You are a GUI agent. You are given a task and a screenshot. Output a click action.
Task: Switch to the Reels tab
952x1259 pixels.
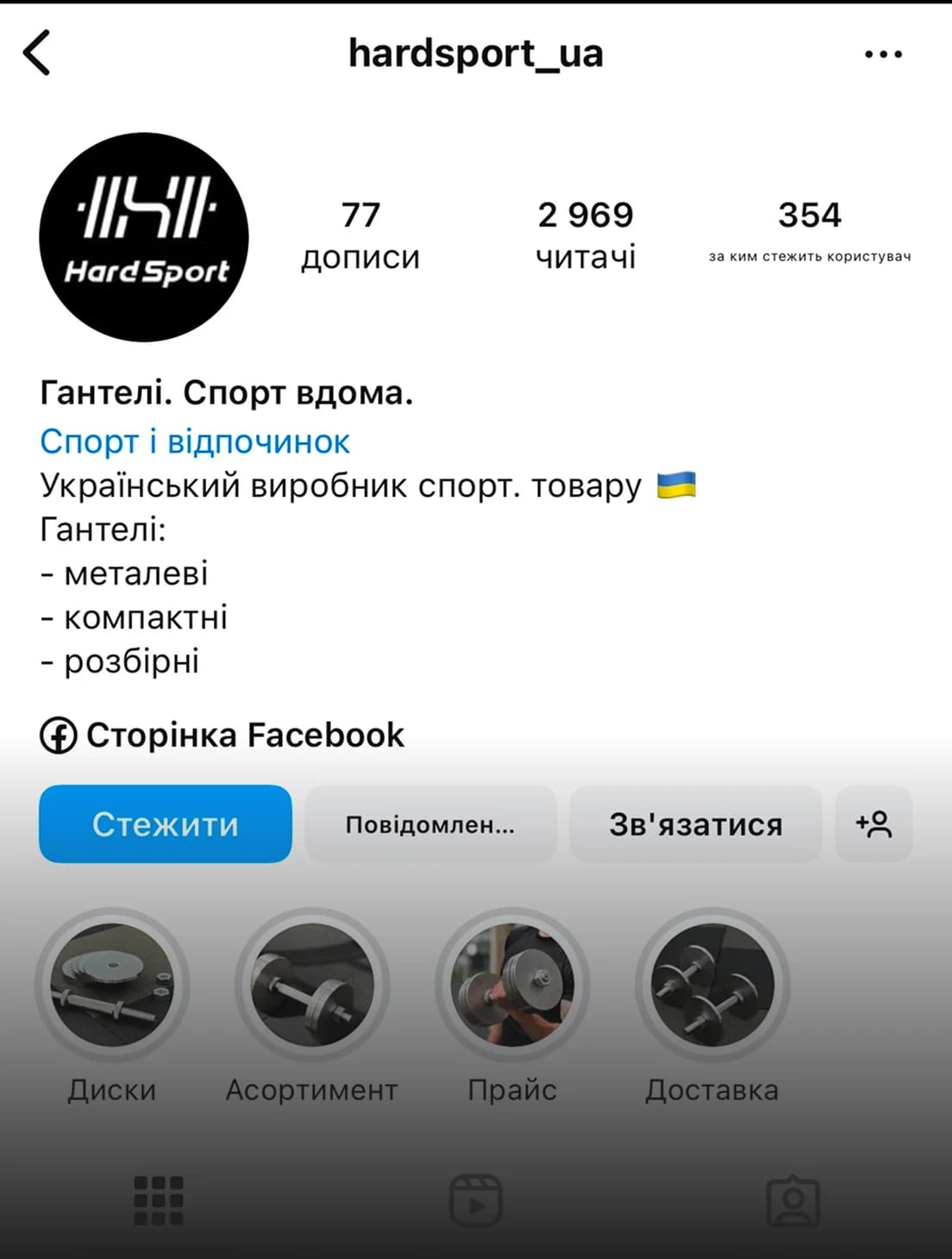(476, 1200)
